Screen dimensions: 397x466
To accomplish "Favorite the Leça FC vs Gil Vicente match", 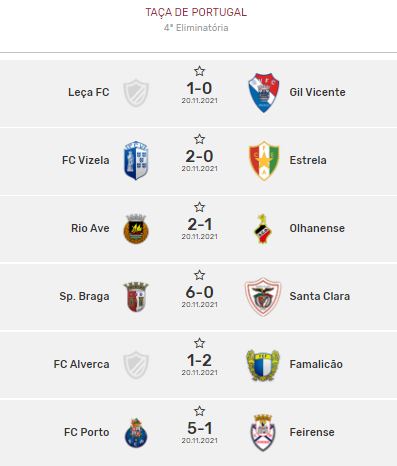I will click(x=199, y=71).
